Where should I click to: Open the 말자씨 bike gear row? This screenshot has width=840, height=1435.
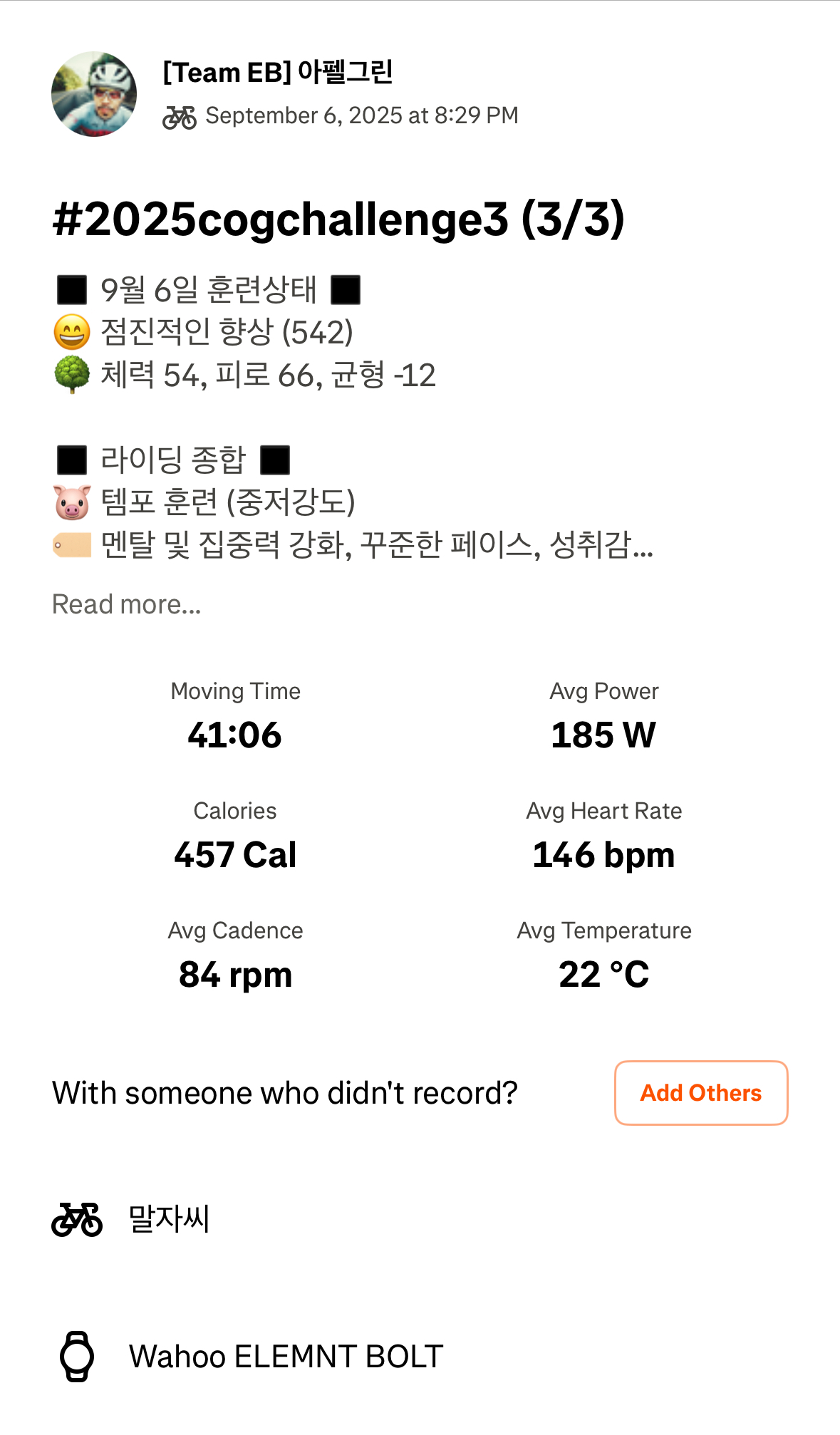420,1218
